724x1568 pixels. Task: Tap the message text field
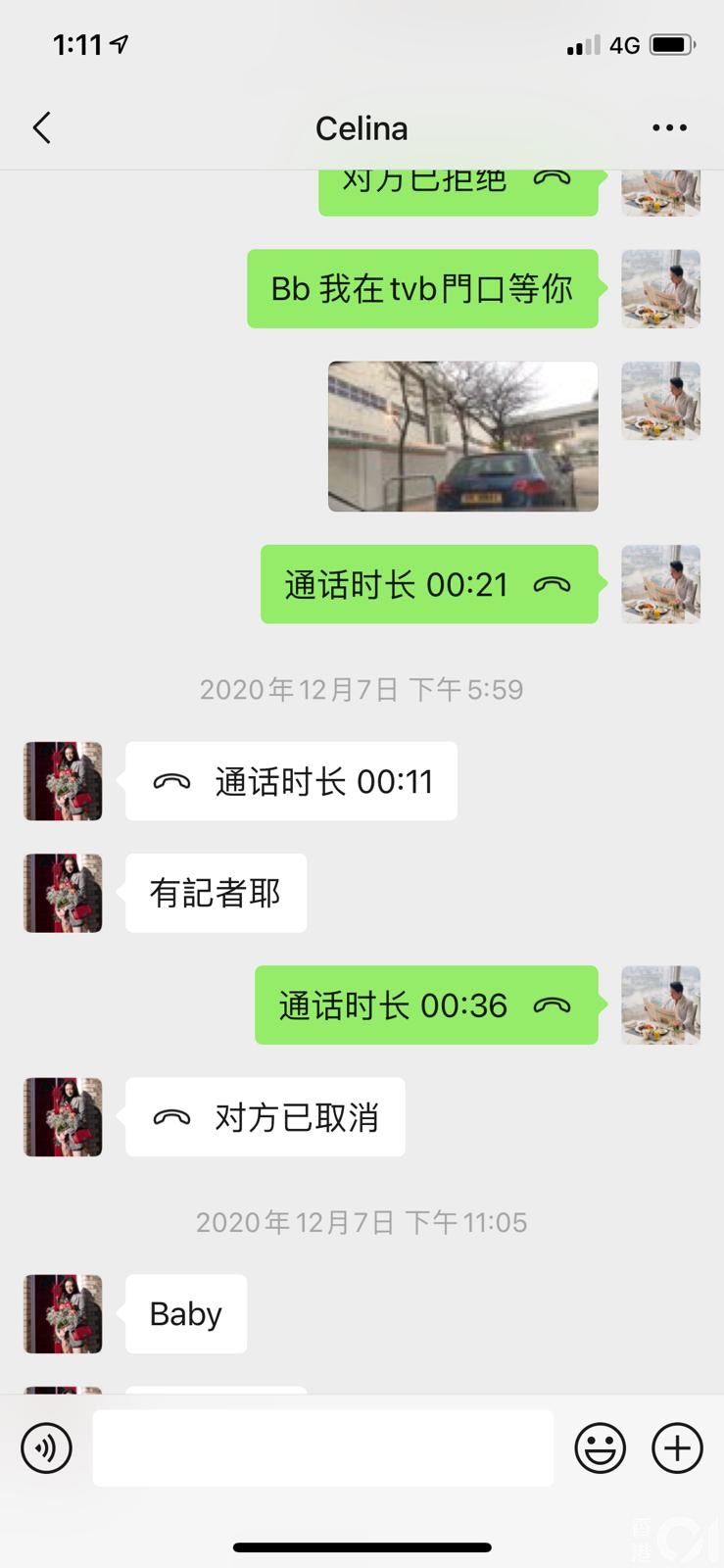pos(323,1447)
